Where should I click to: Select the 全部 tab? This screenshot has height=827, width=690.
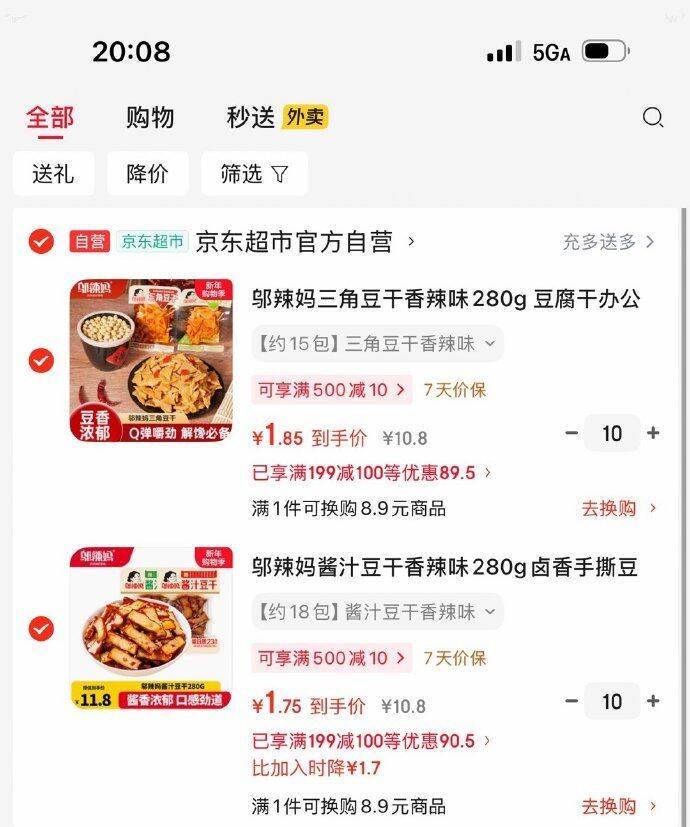[x=50, y=117]
